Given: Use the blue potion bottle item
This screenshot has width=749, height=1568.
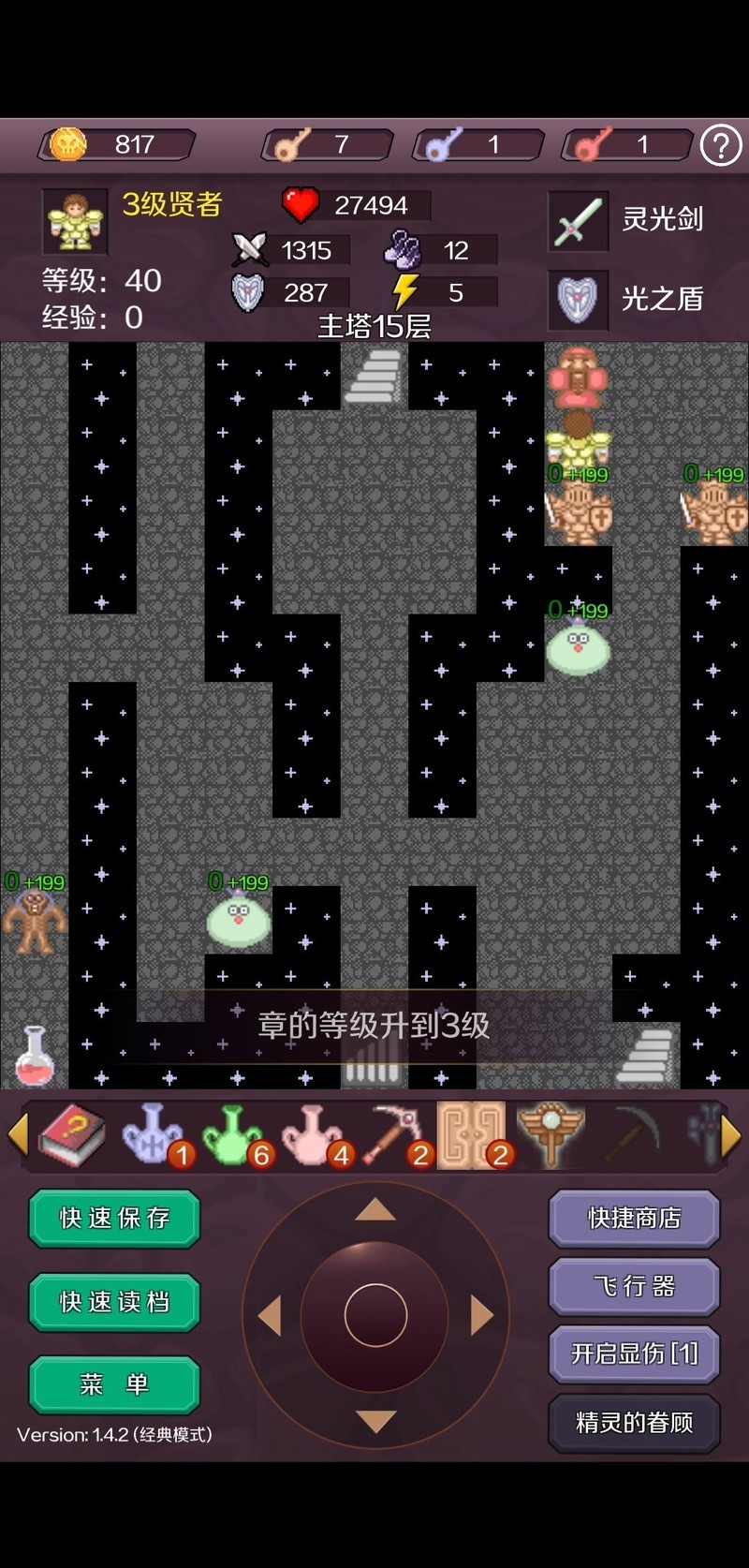Looking at the screenshot, I should [154, 1135].
